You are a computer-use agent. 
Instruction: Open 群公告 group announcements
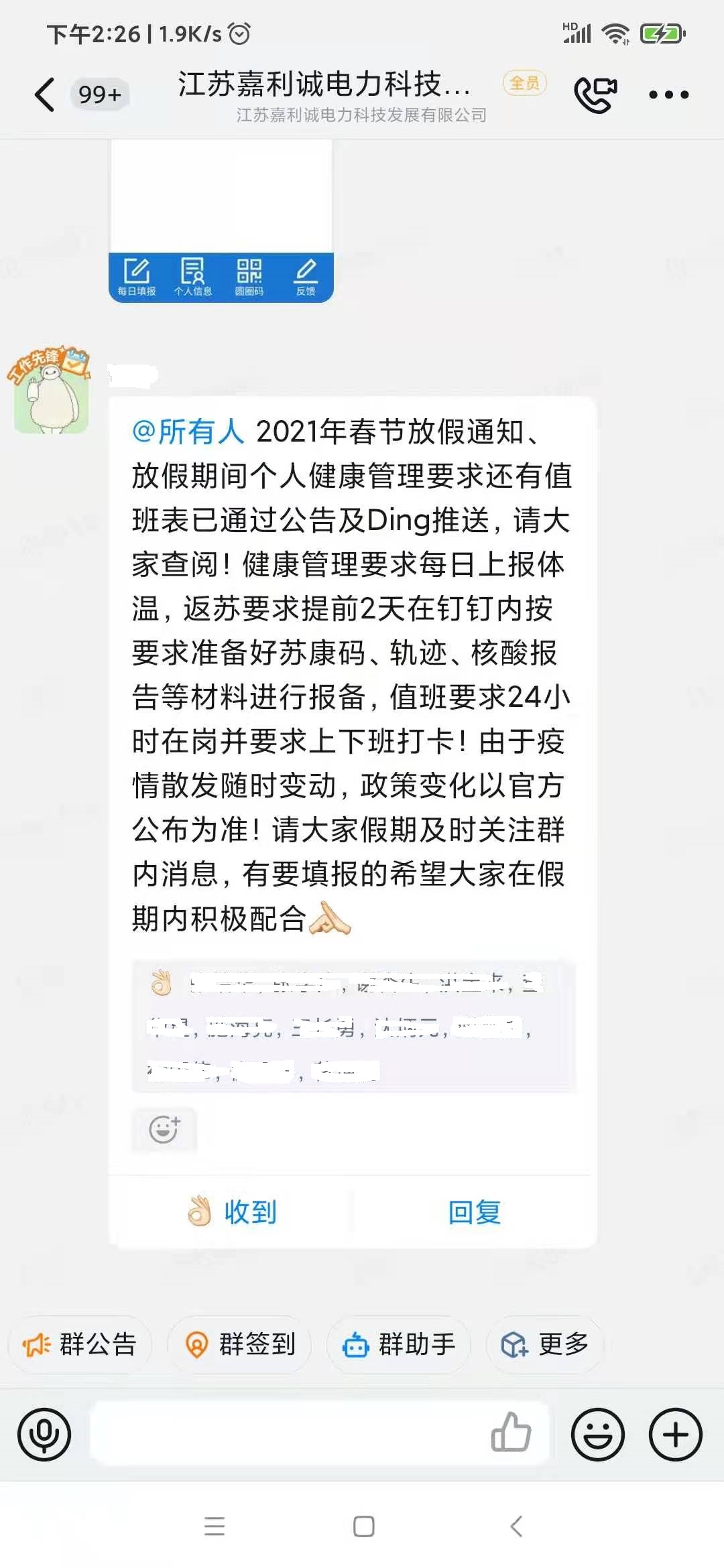pos(80,1344)
